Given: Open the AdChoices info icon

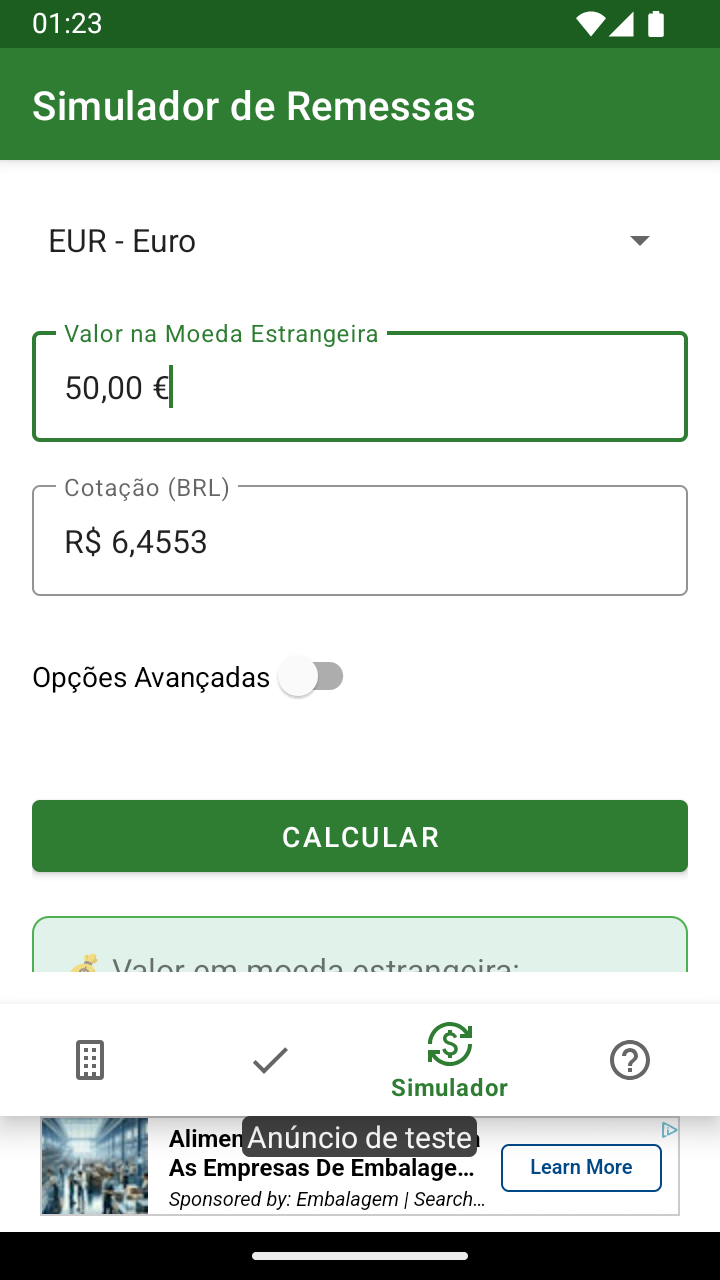Looking at the screenshot, I should [x=669, y=1129].
